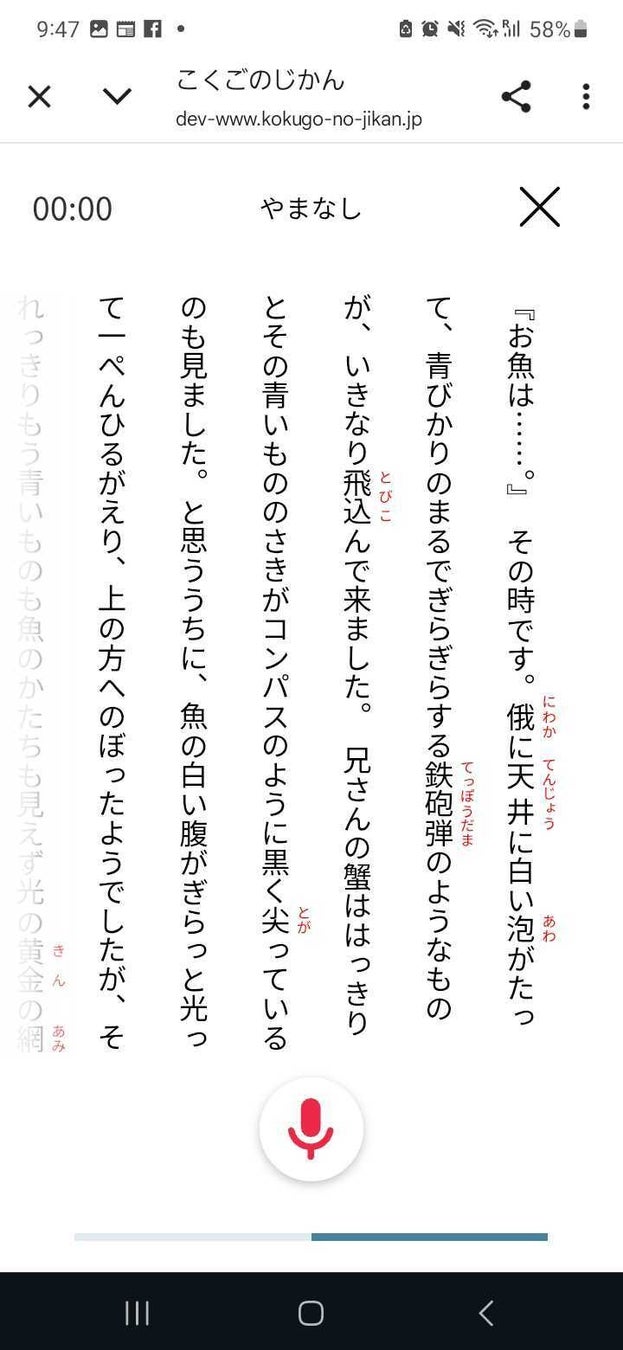Share this page
The width and height of the screenshot is (623, 1350).
pyautogui.click(x=516, y=97)
